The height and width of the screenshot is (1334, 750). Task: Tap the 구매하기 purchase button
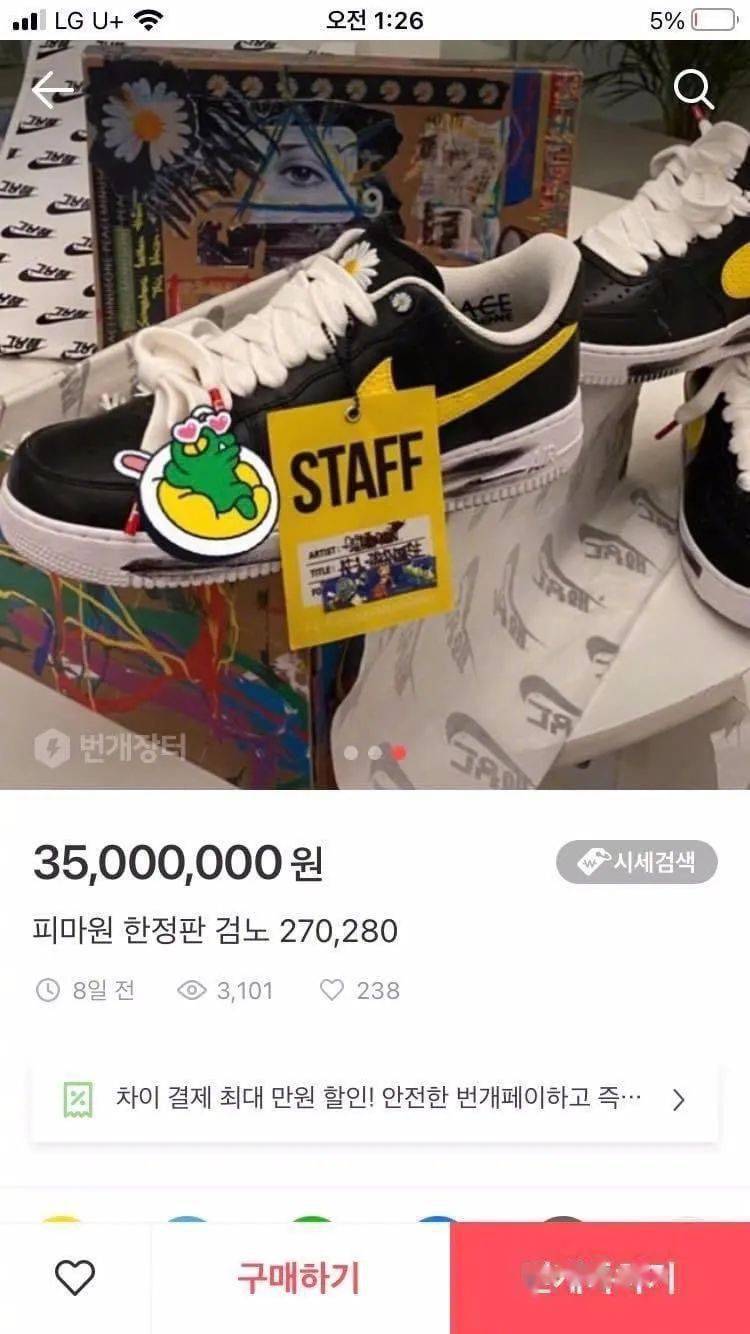(299, 1277)
